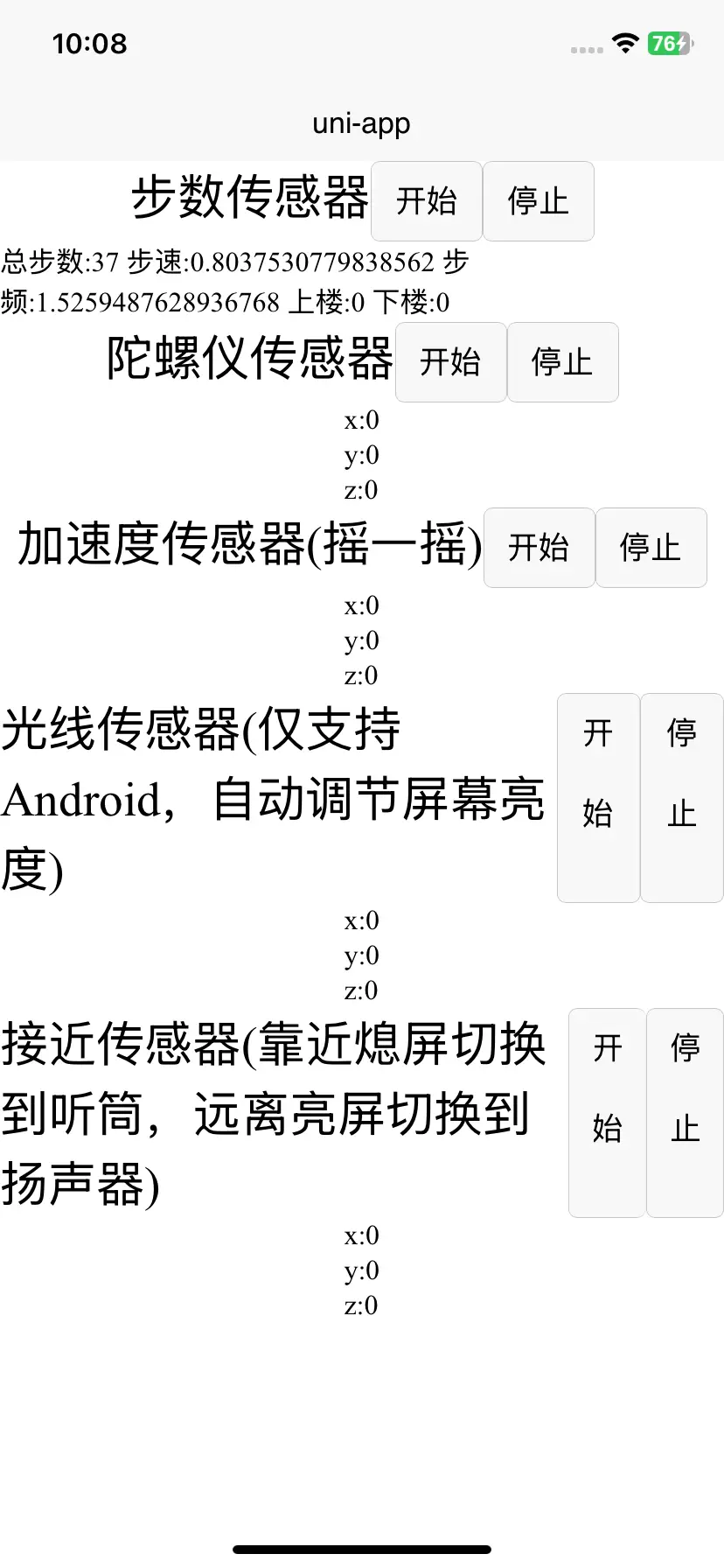
Task: Tap 停止 for the gyroscope sensor (陀螺仪传感器)
Action: click(562, 362)
